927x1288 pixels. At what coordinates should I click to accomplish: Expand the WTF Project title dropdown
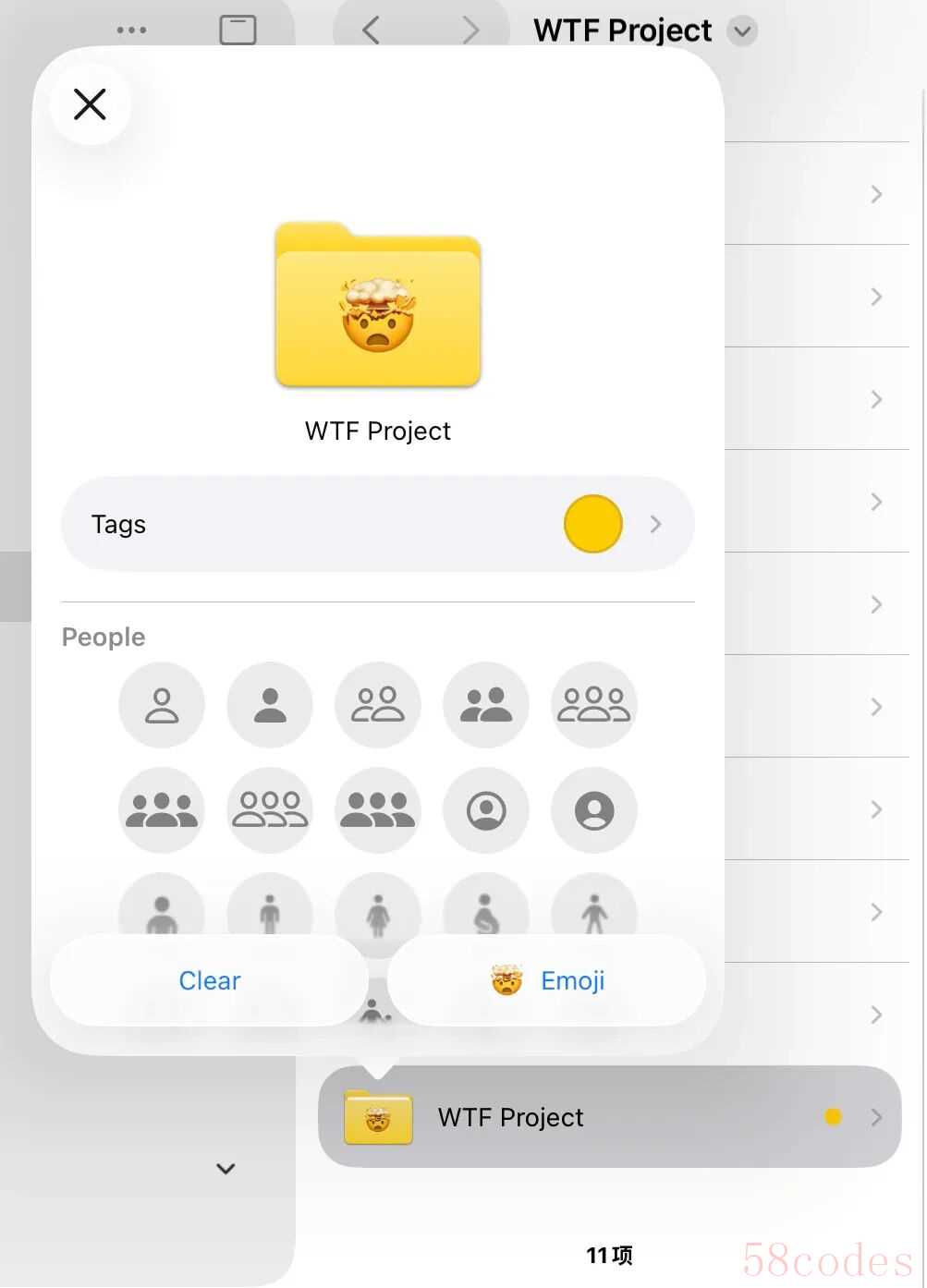tap(742, 30)
